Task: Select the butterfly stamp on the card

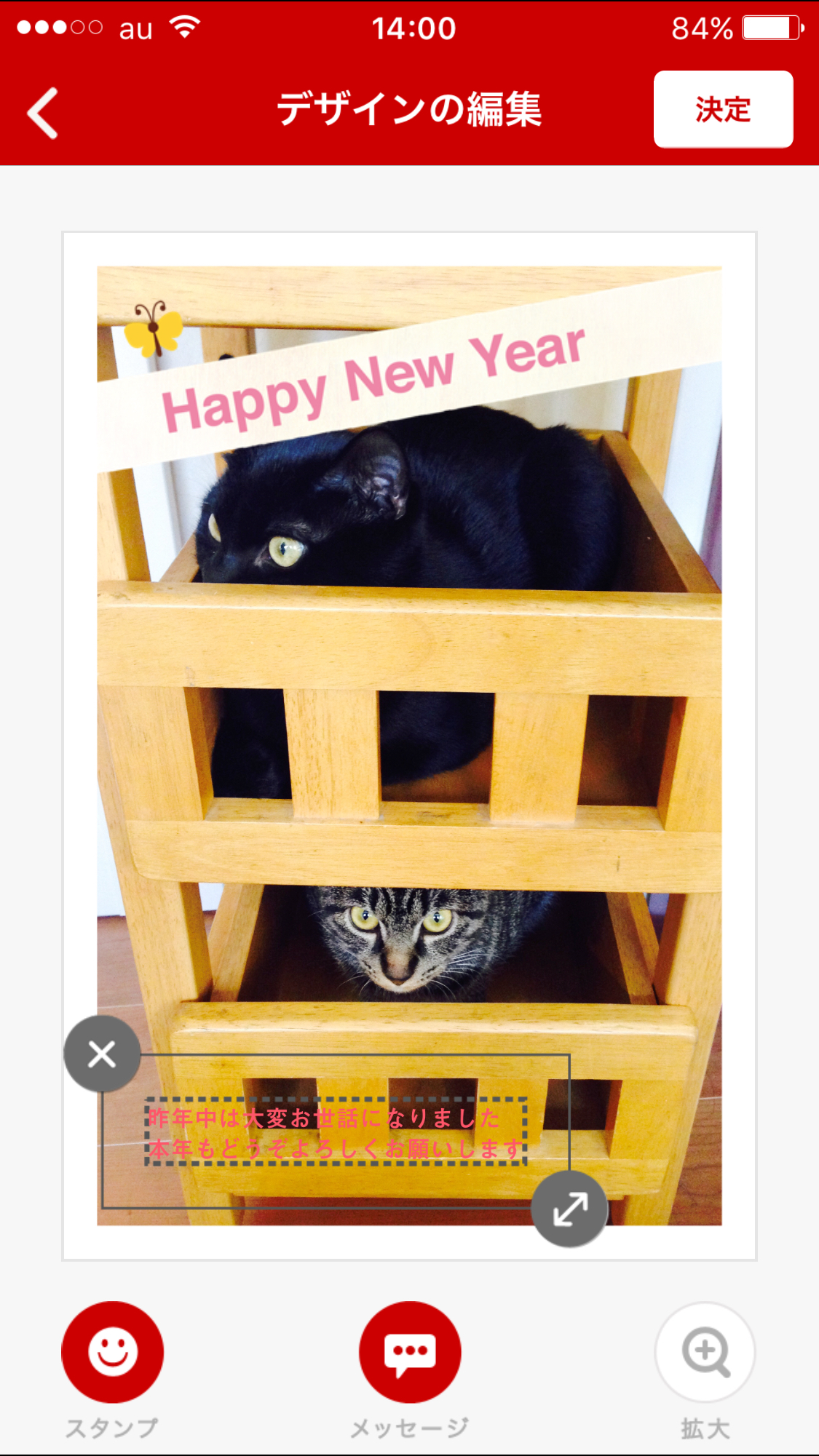Action: (x=154, y=329)
